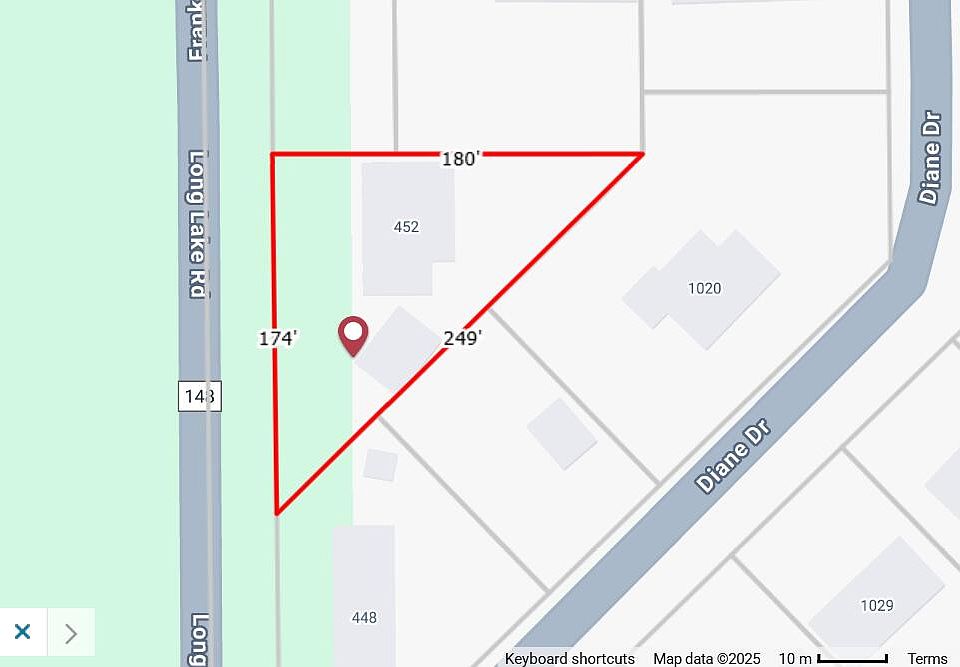This screenshot has height=667, width=960.
Task: Select the red location pin marker
Action: point(354,336)
